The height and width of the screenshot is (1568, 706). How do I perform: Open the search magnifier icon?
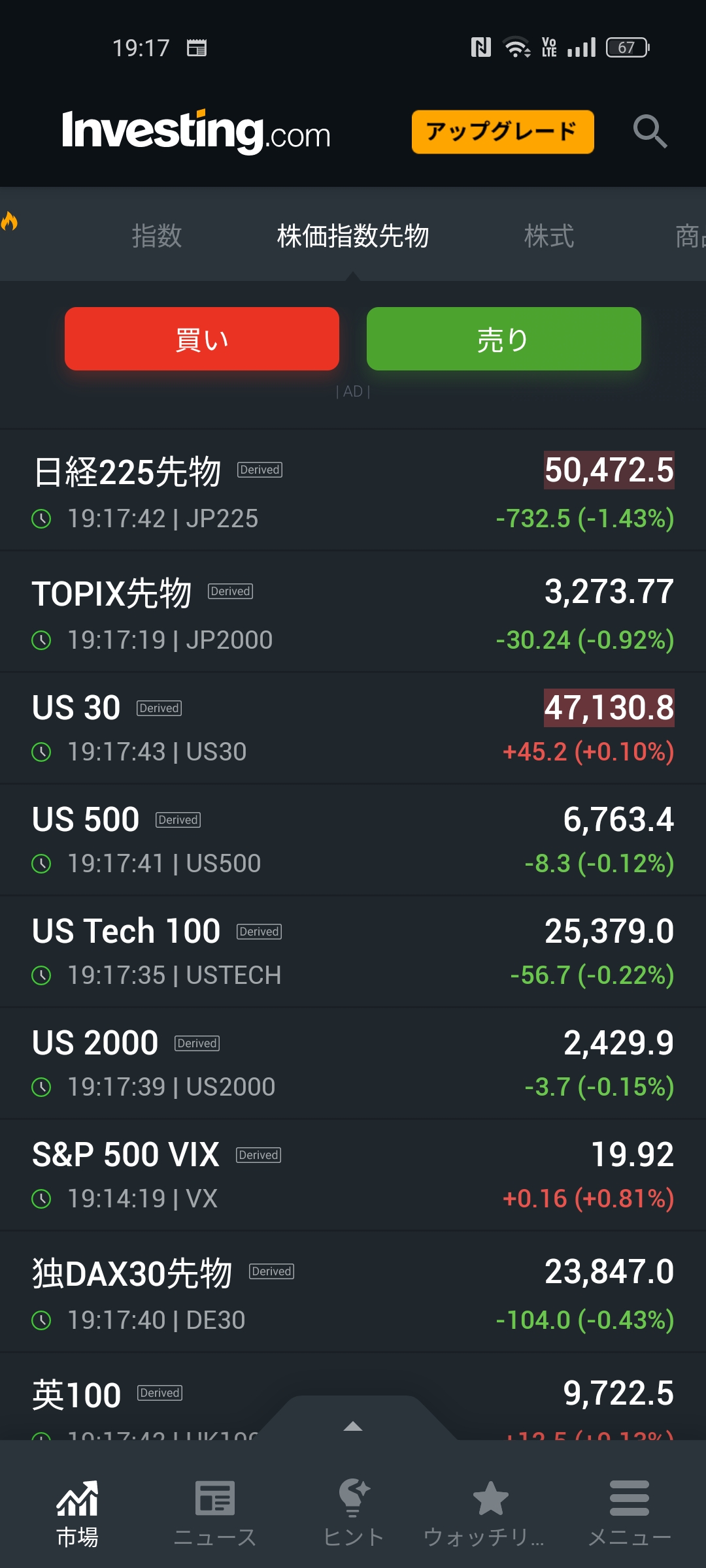[650, 131]
